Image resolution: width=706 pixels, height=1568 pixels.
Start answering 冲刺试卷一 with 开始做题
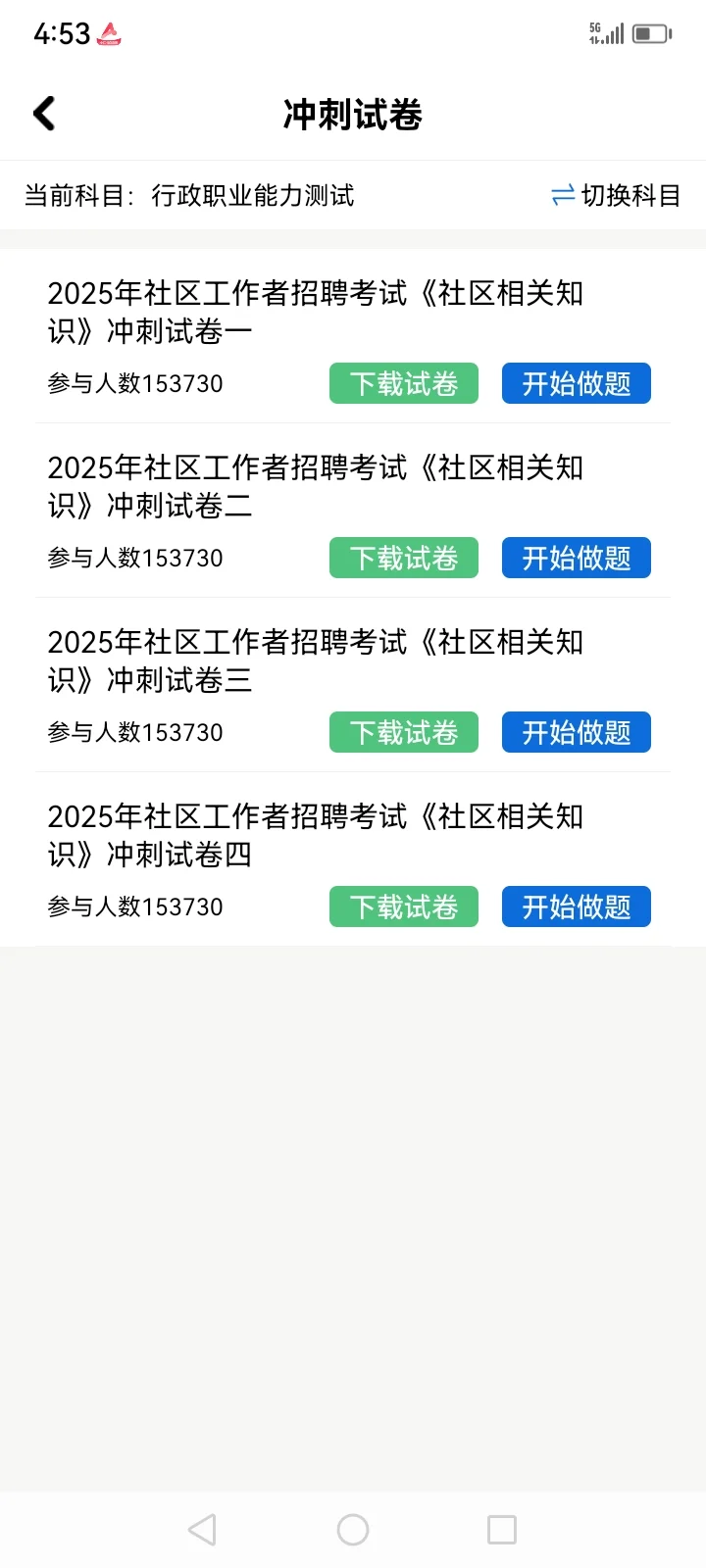point(577,383)
